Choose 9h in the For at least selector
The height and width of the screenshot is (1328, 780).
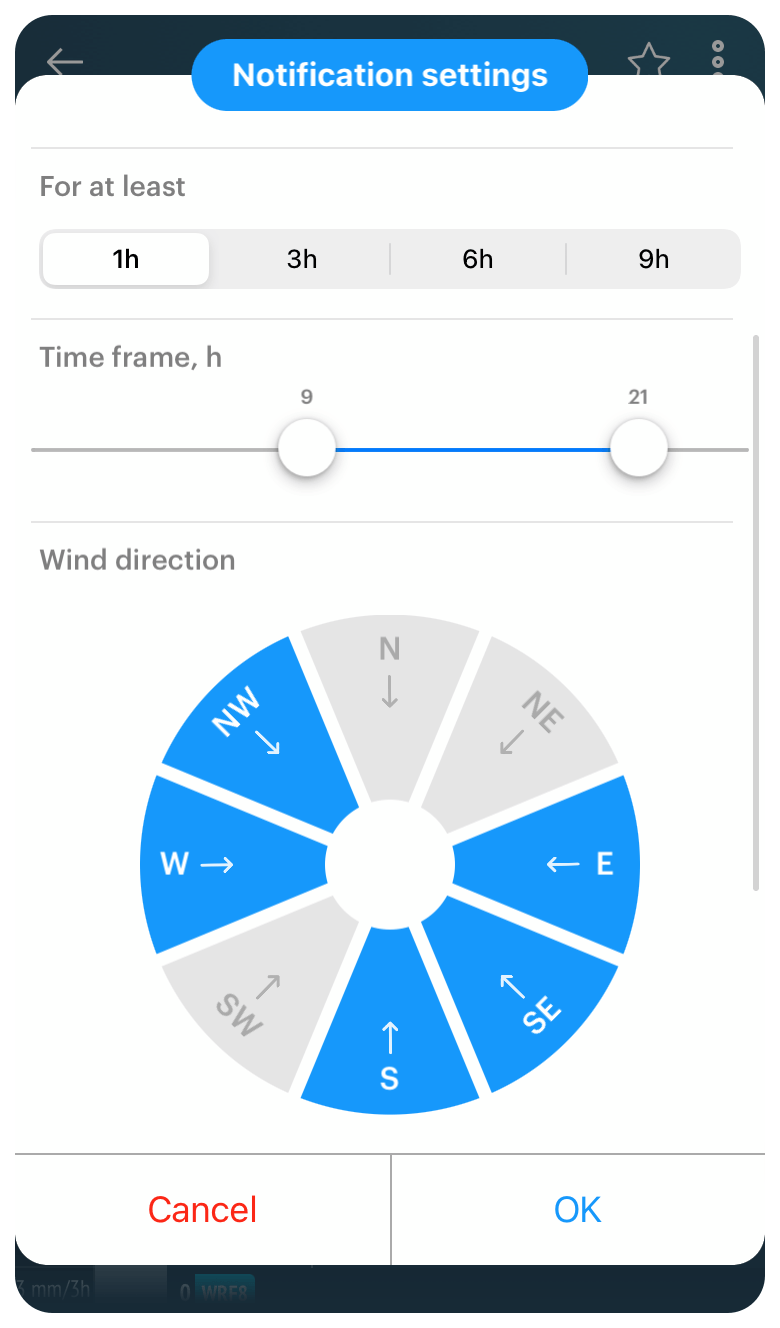point(653,259)
